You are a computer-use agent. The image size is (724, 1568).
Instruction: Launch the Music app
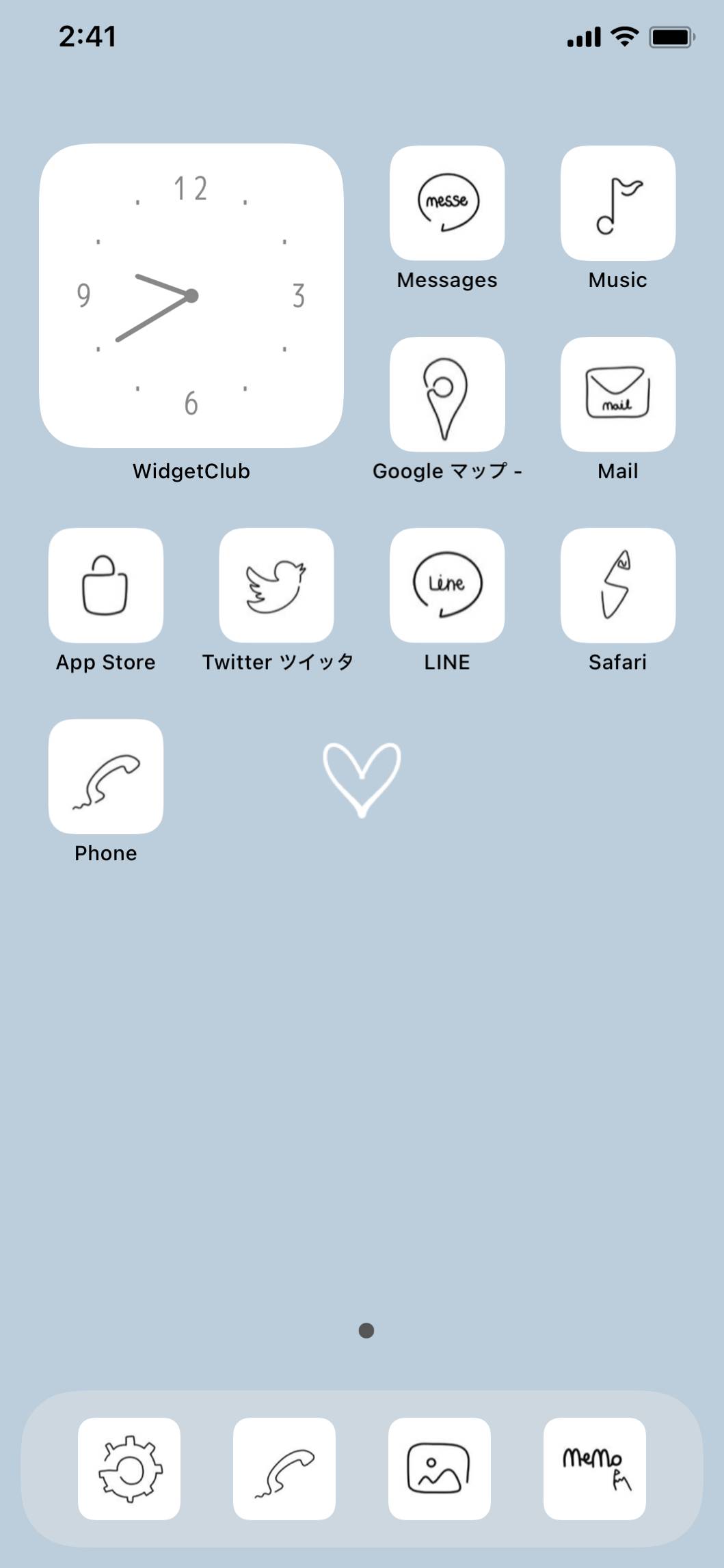(617, 203)
